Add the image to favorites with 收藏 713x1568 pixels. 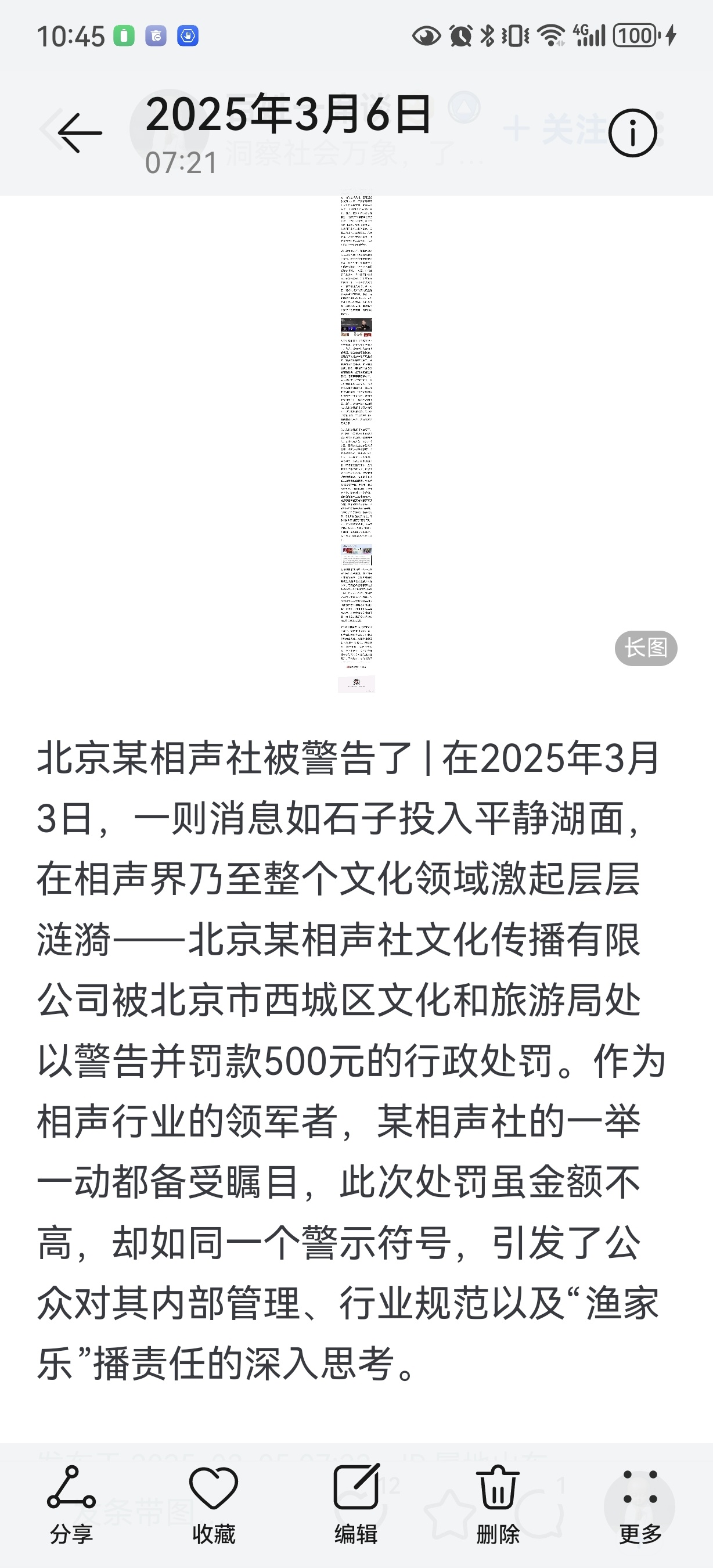tap(214, 1505)
